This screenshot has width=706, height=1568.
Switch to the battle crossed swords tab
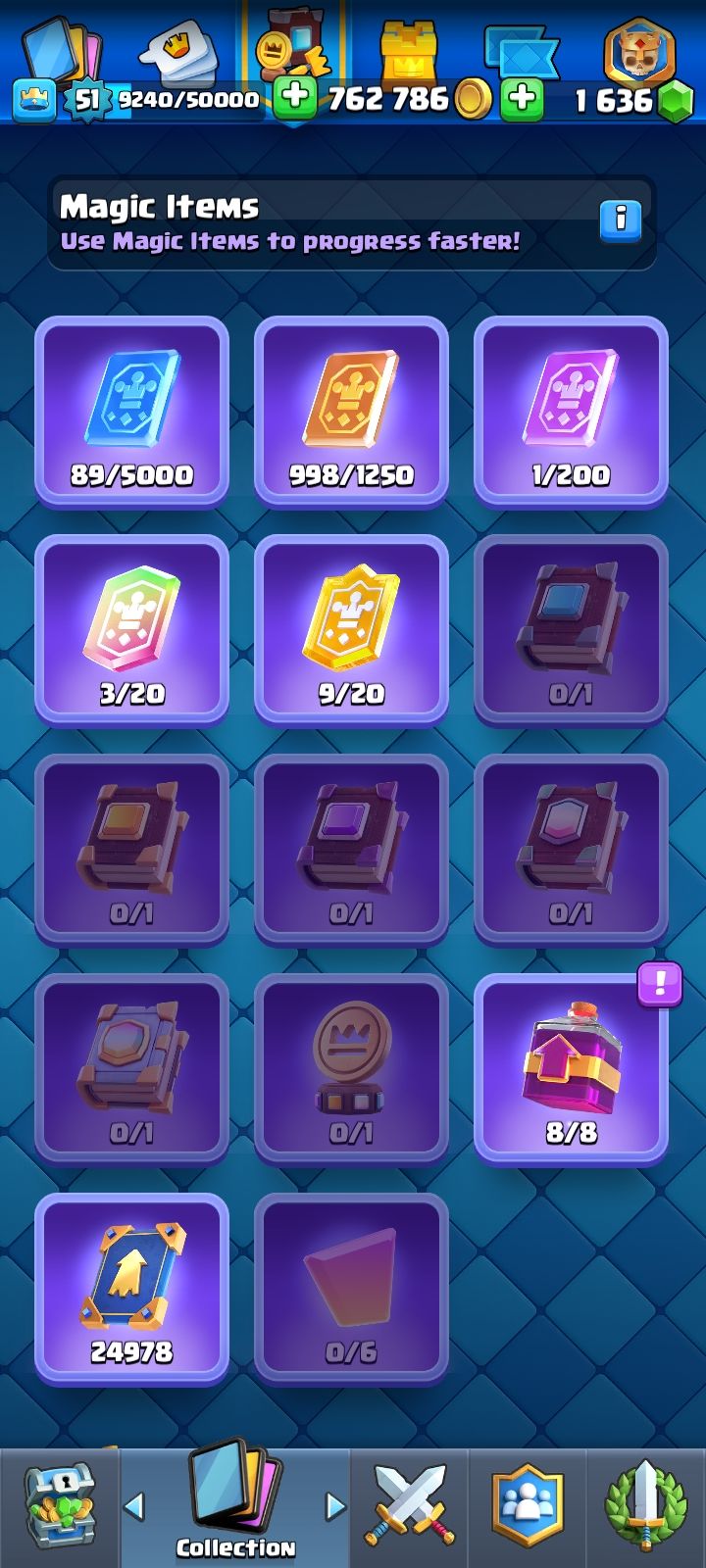(x=410, y=1507)
